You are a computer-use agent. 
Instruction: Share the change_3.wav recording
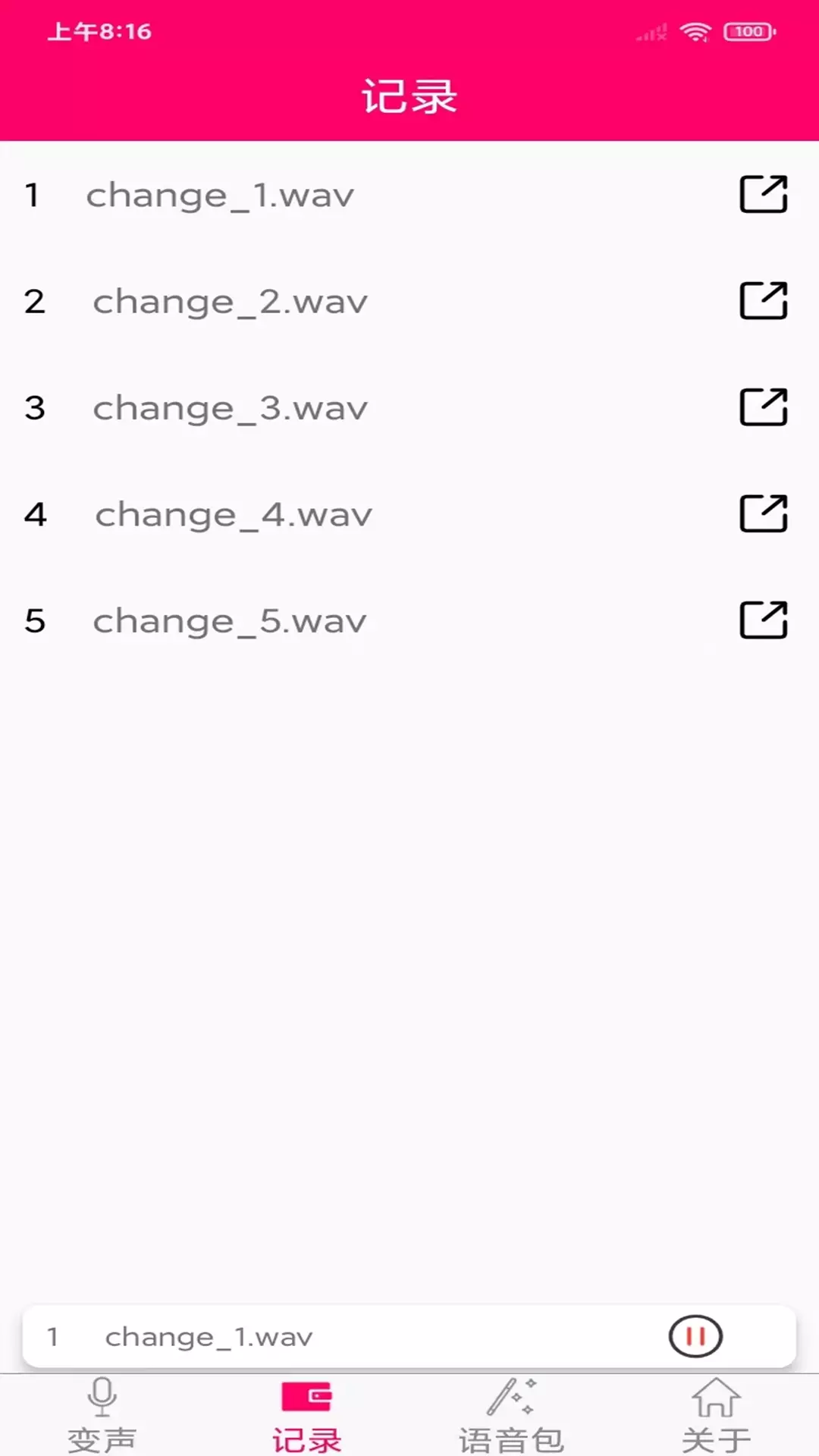tap(763, 407)
